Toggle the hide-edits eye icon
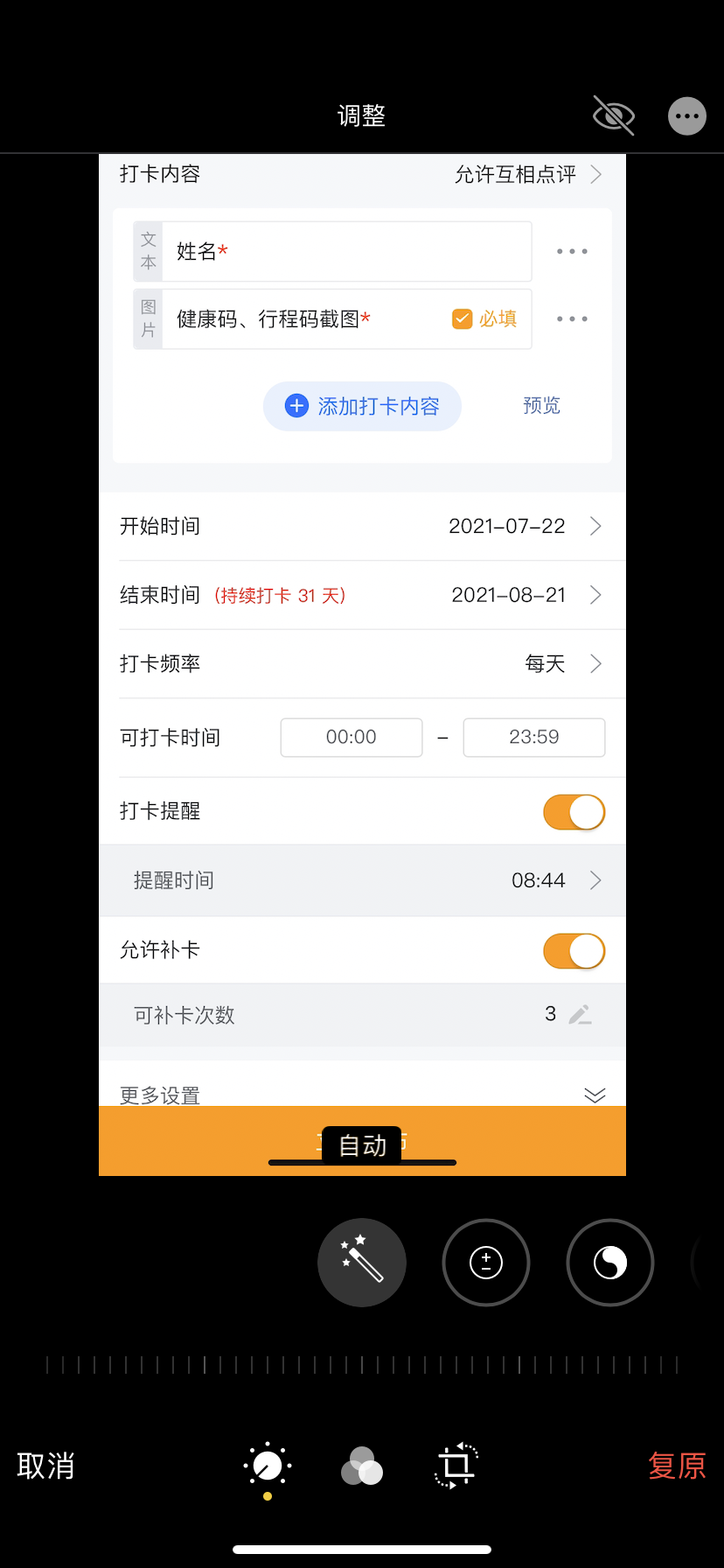Image resolution: width=724 pixels, height=1568 pixels. click(614, 115)
